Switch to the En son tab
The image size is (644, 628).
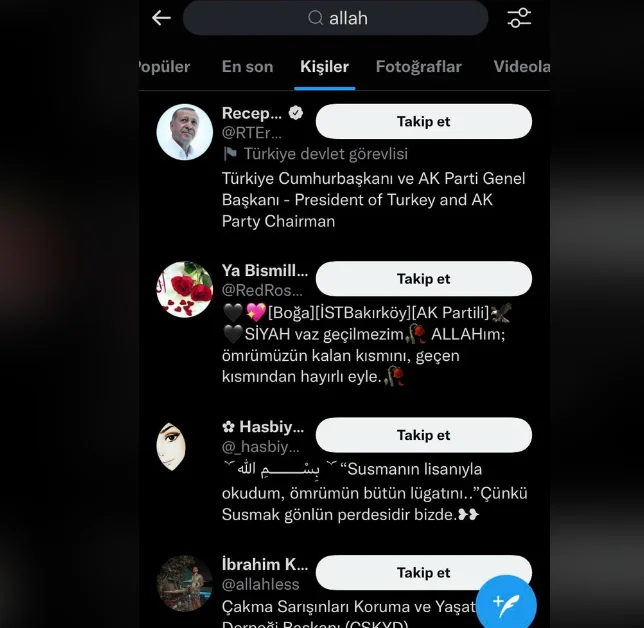(x=247, y=67)
